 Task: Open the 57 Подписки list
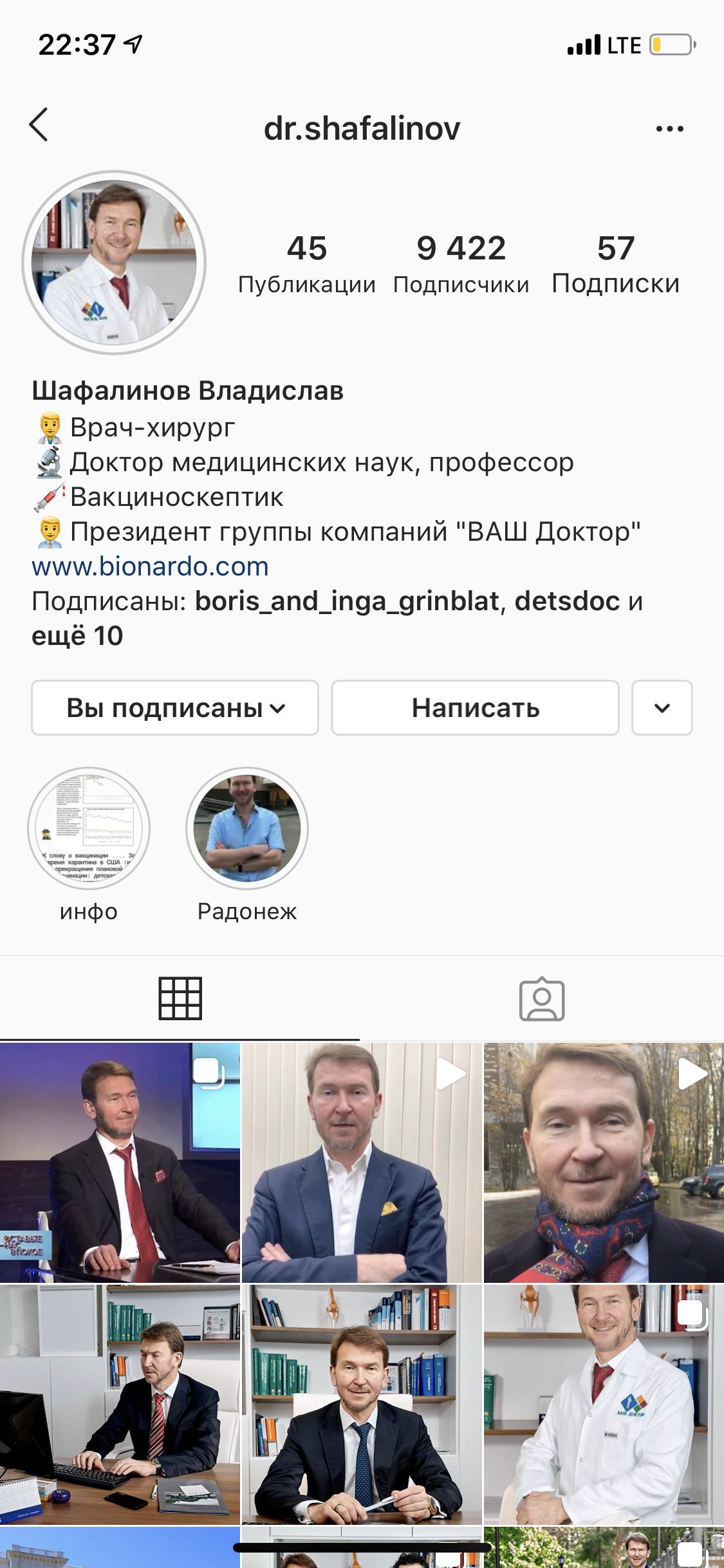tap(615, 264)
